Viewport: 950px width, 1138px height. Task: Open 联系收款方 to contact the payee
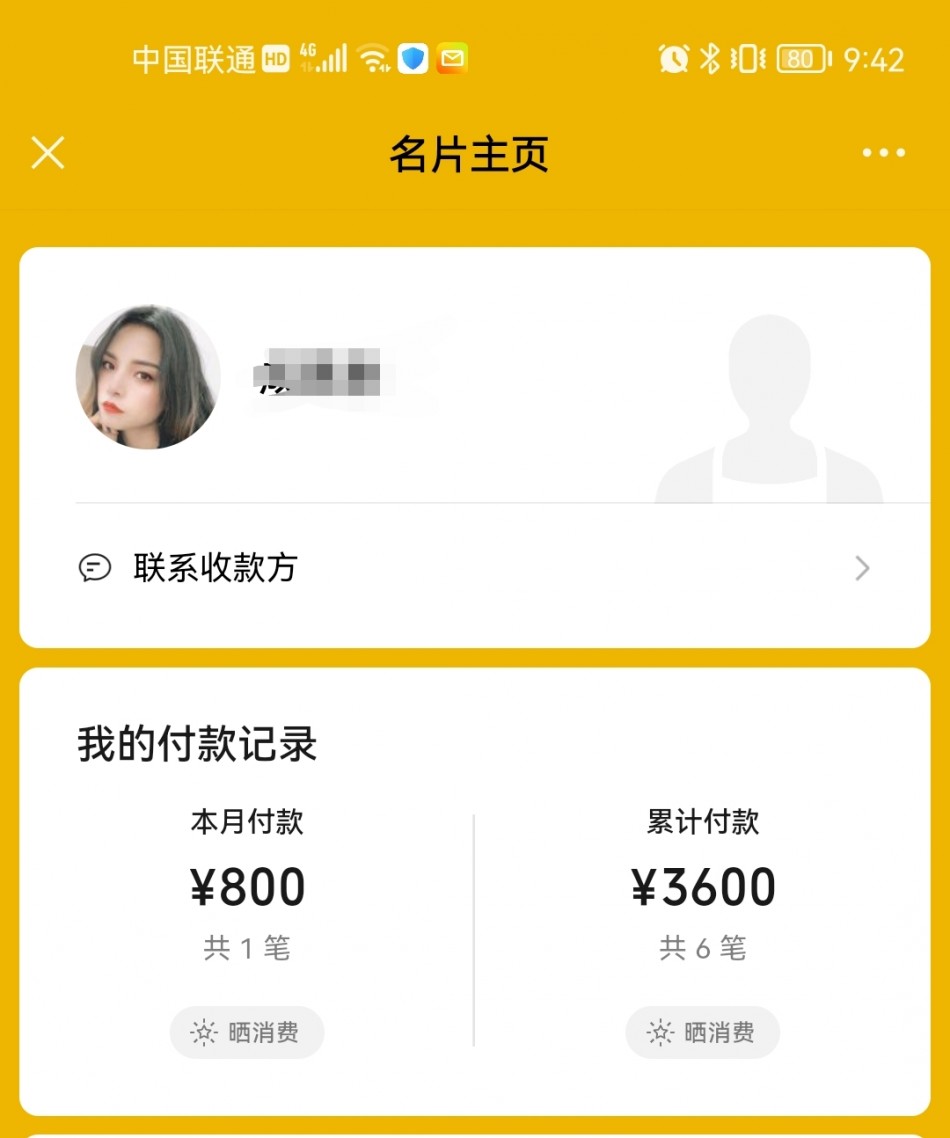474,569
